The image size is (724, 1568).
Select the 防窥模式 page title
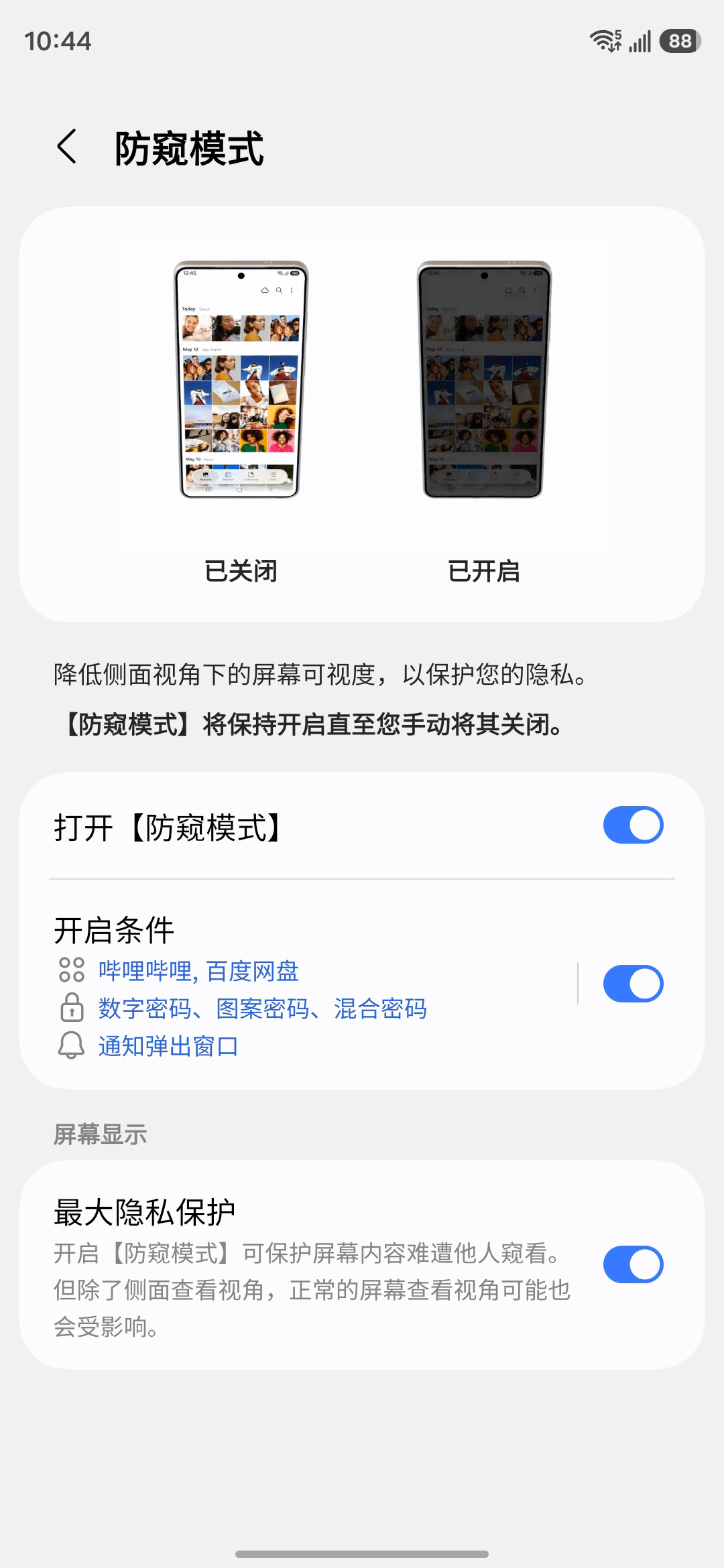click(x=189, y=146)
